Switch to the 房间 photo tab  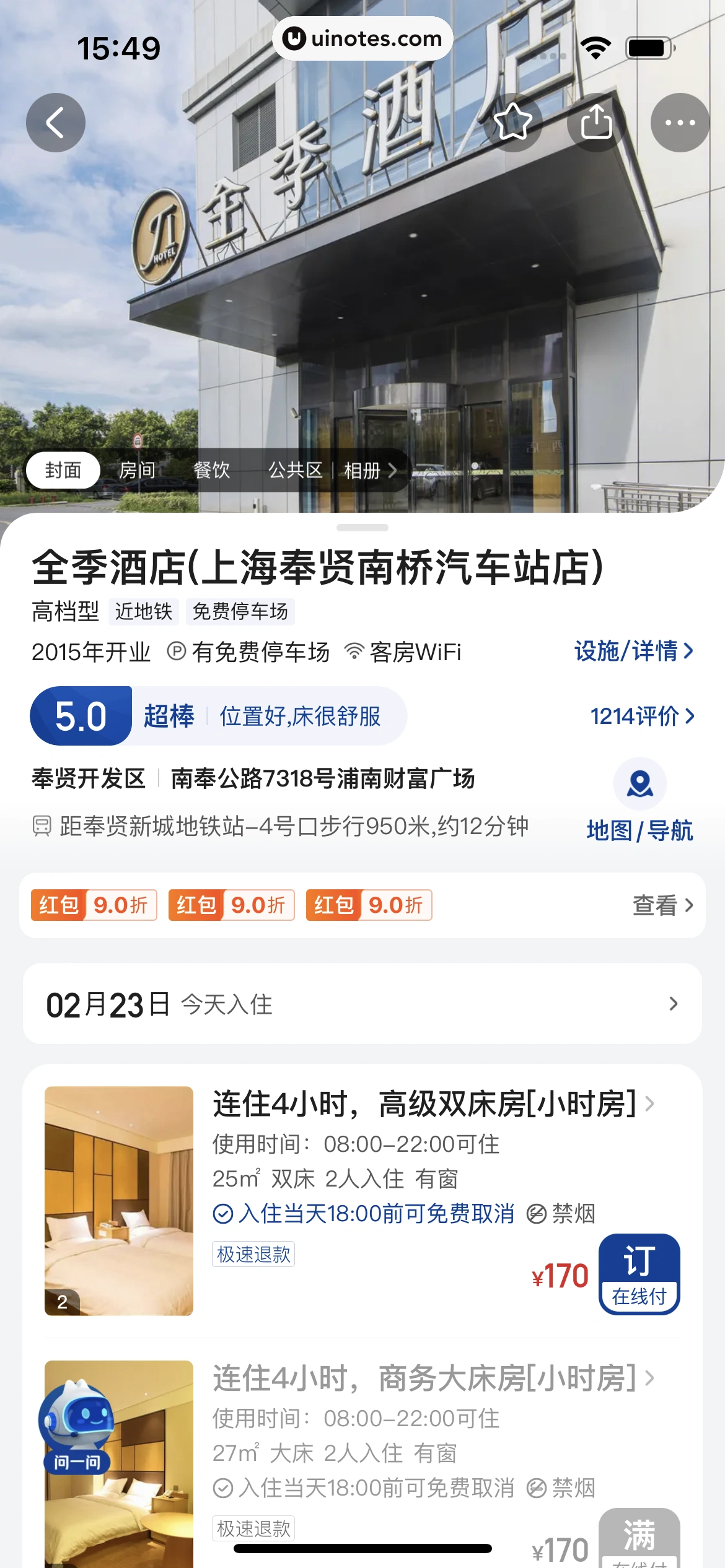[137, 471]
